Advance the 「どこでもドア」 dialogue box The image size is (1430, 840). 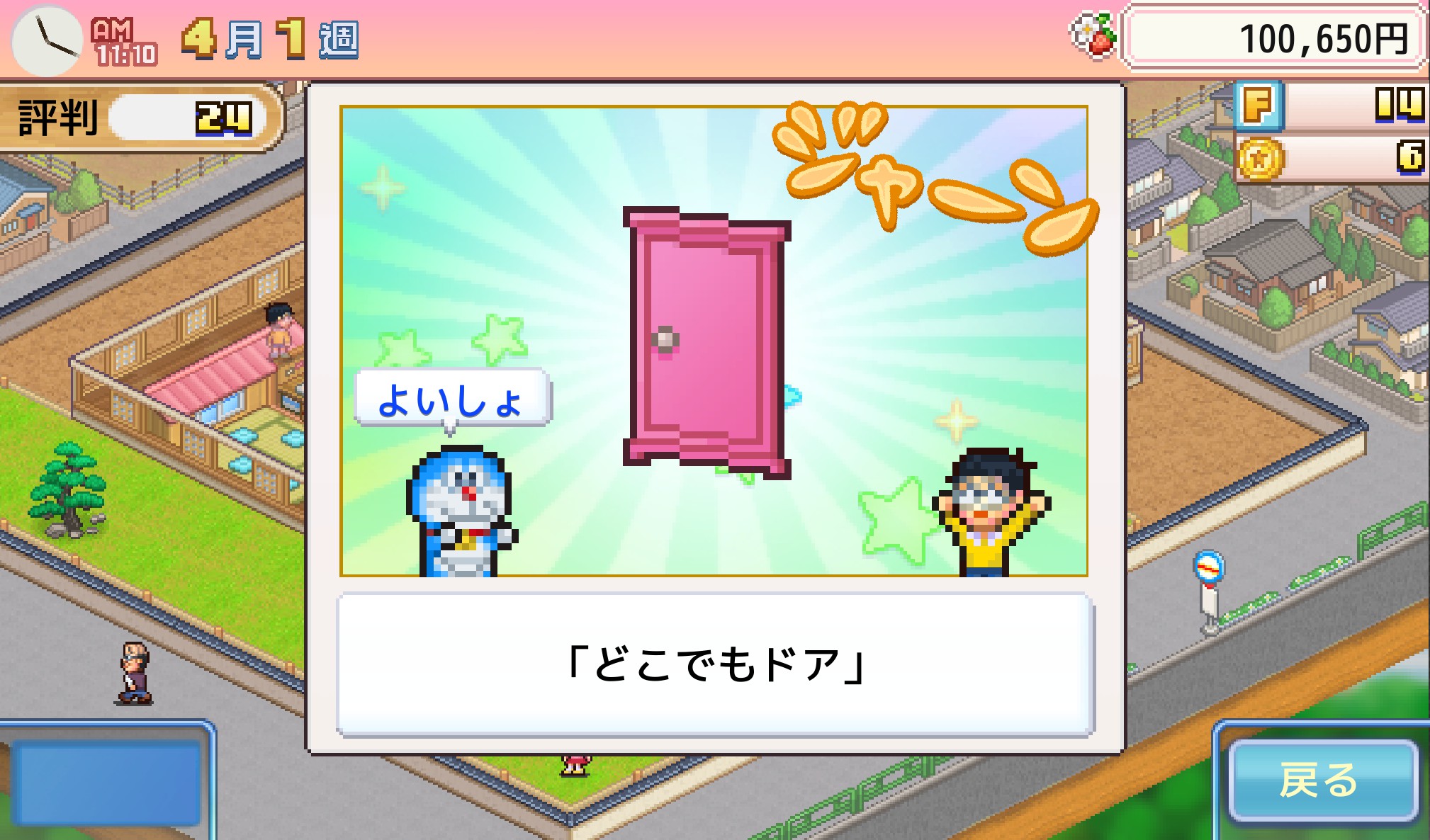coord(715,664)
